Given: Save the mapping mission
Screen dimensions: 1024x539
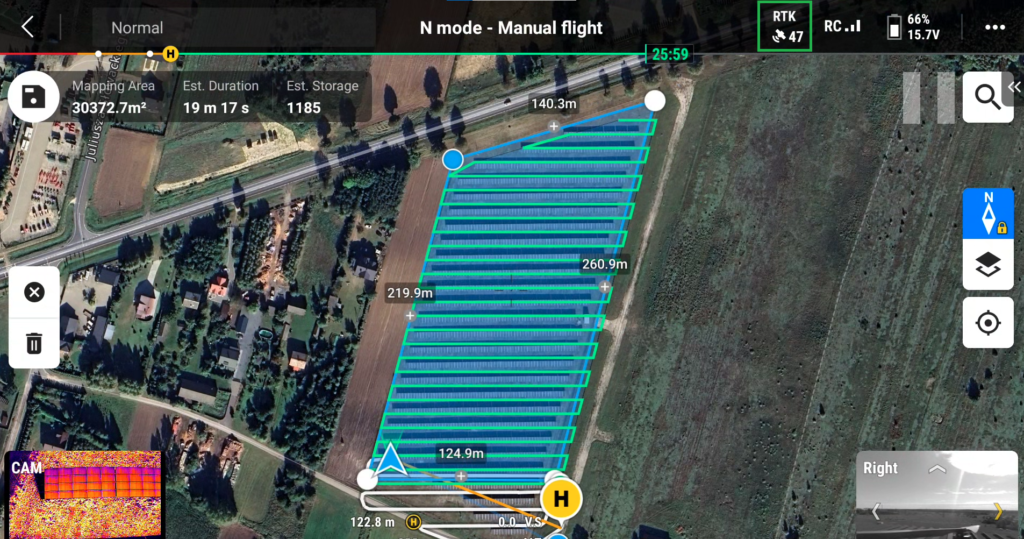Looking at the screenshot, I should (x=33, y=97).
